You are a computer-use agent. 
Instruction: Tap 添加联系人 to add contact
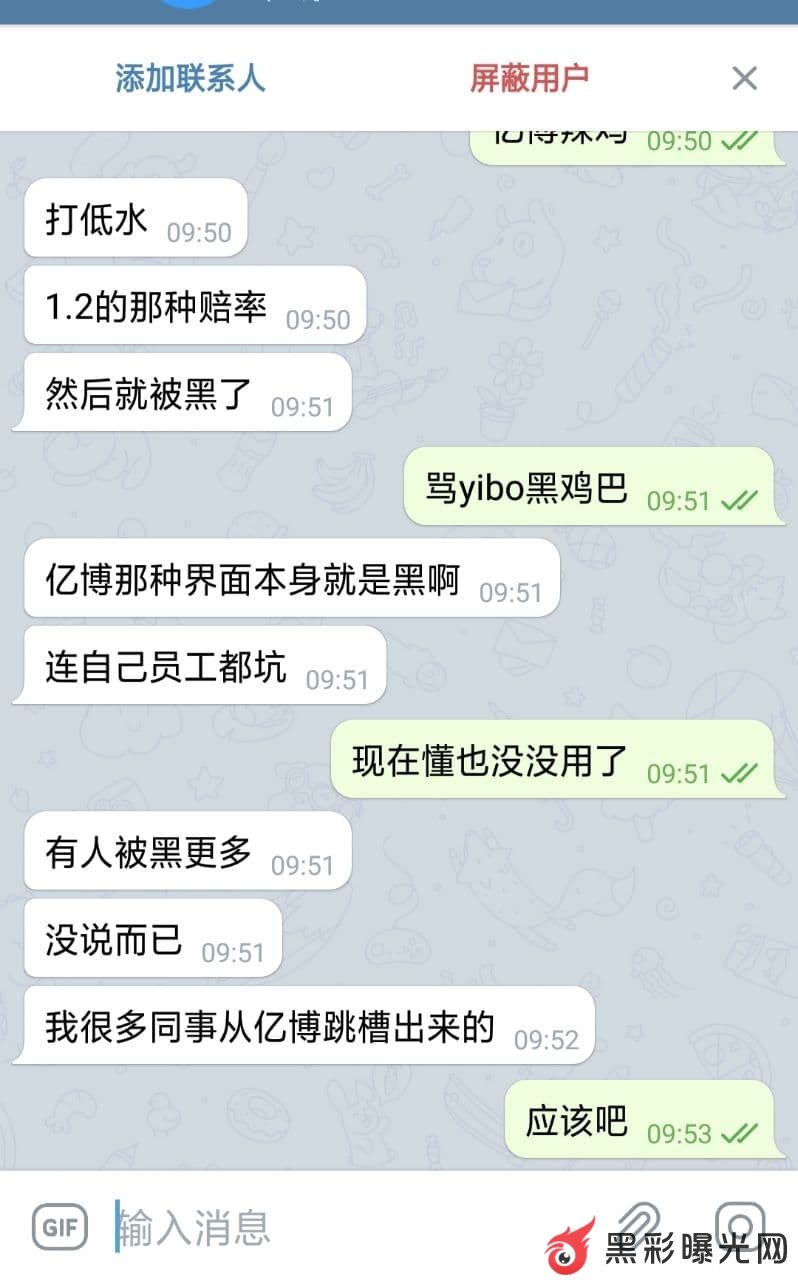[x=190, y=78]
